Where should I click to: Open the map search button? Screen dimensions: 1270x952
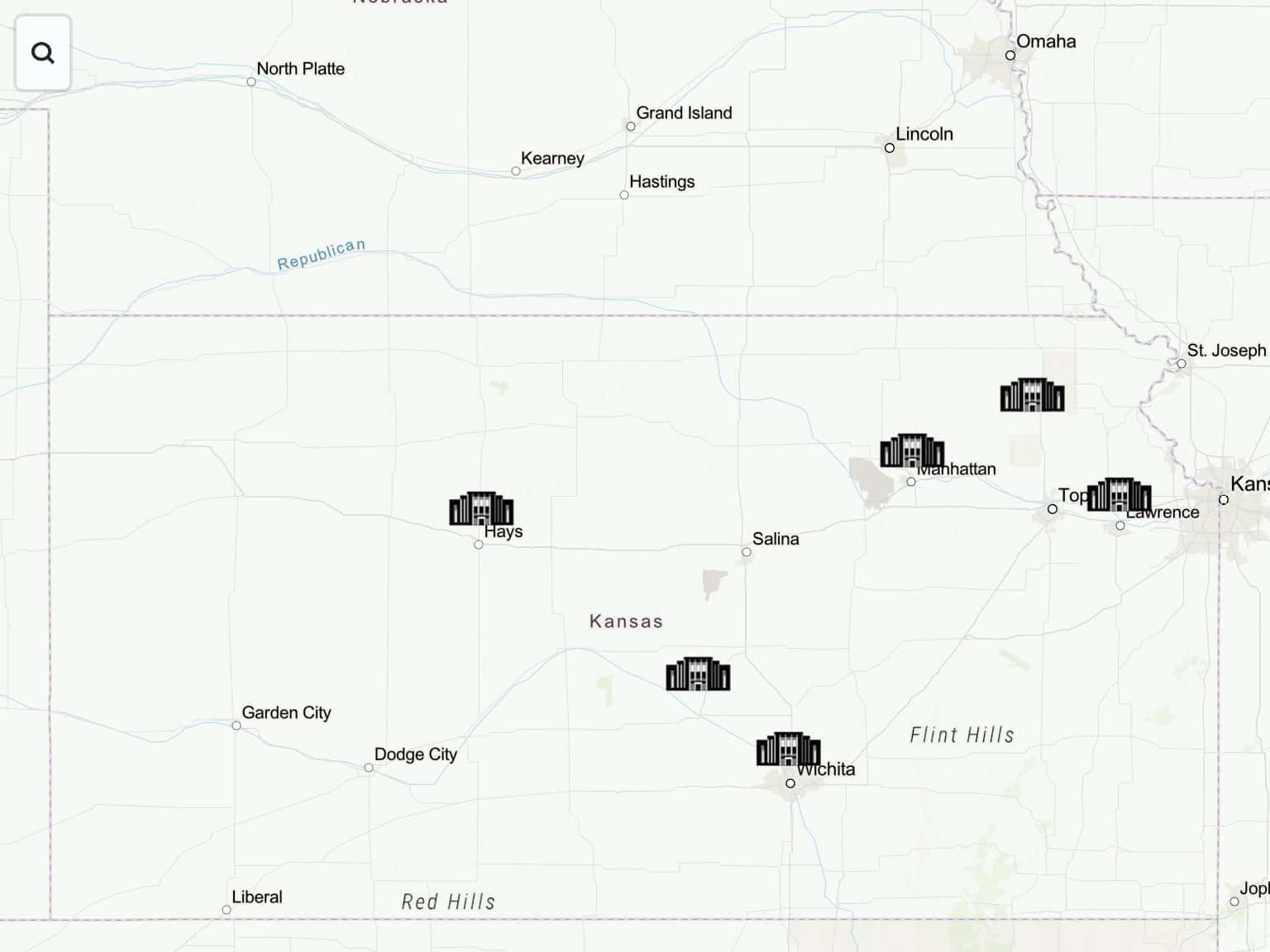tap(43, 54)
